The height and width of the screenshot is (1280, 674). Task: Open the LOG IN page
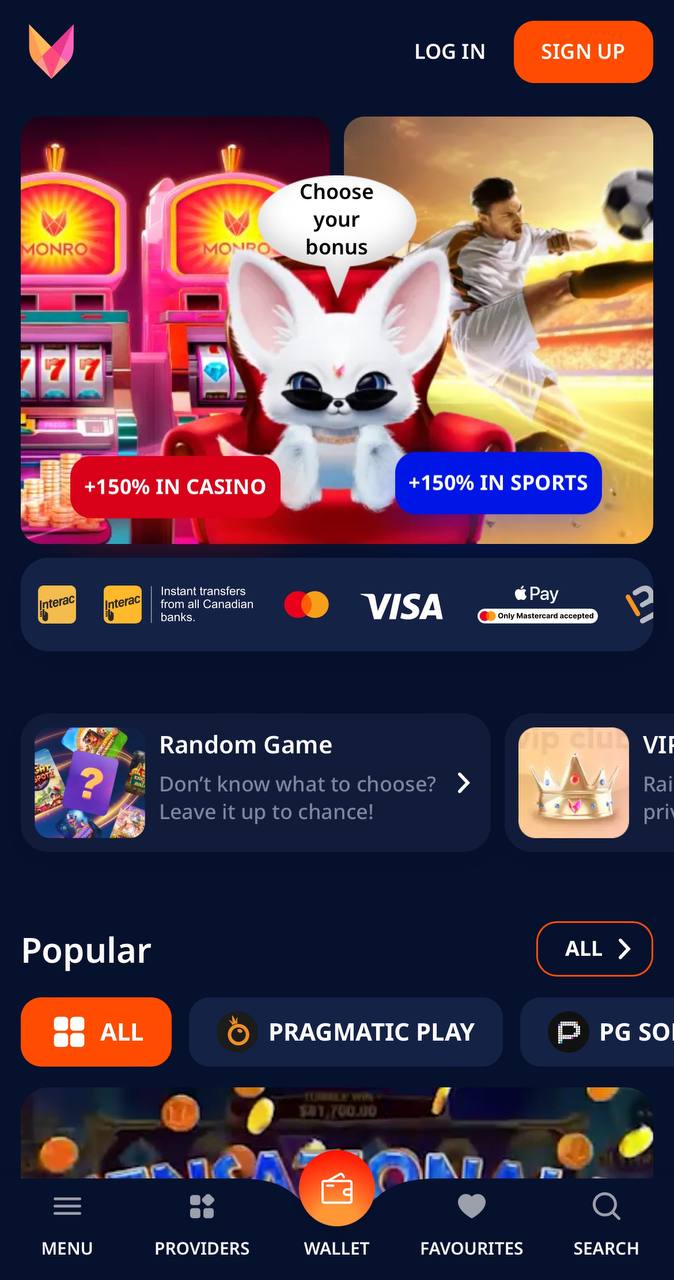point(450,52)
